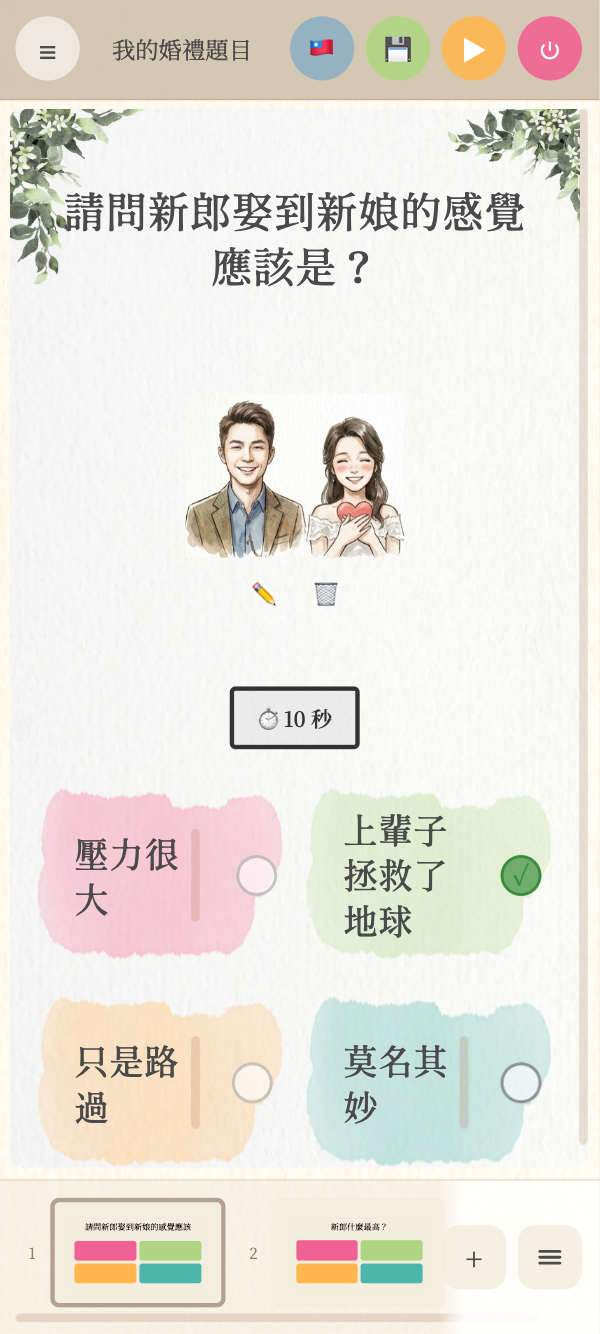Change language via the flag button
The image size is (600, 1334).
(322, 48)
